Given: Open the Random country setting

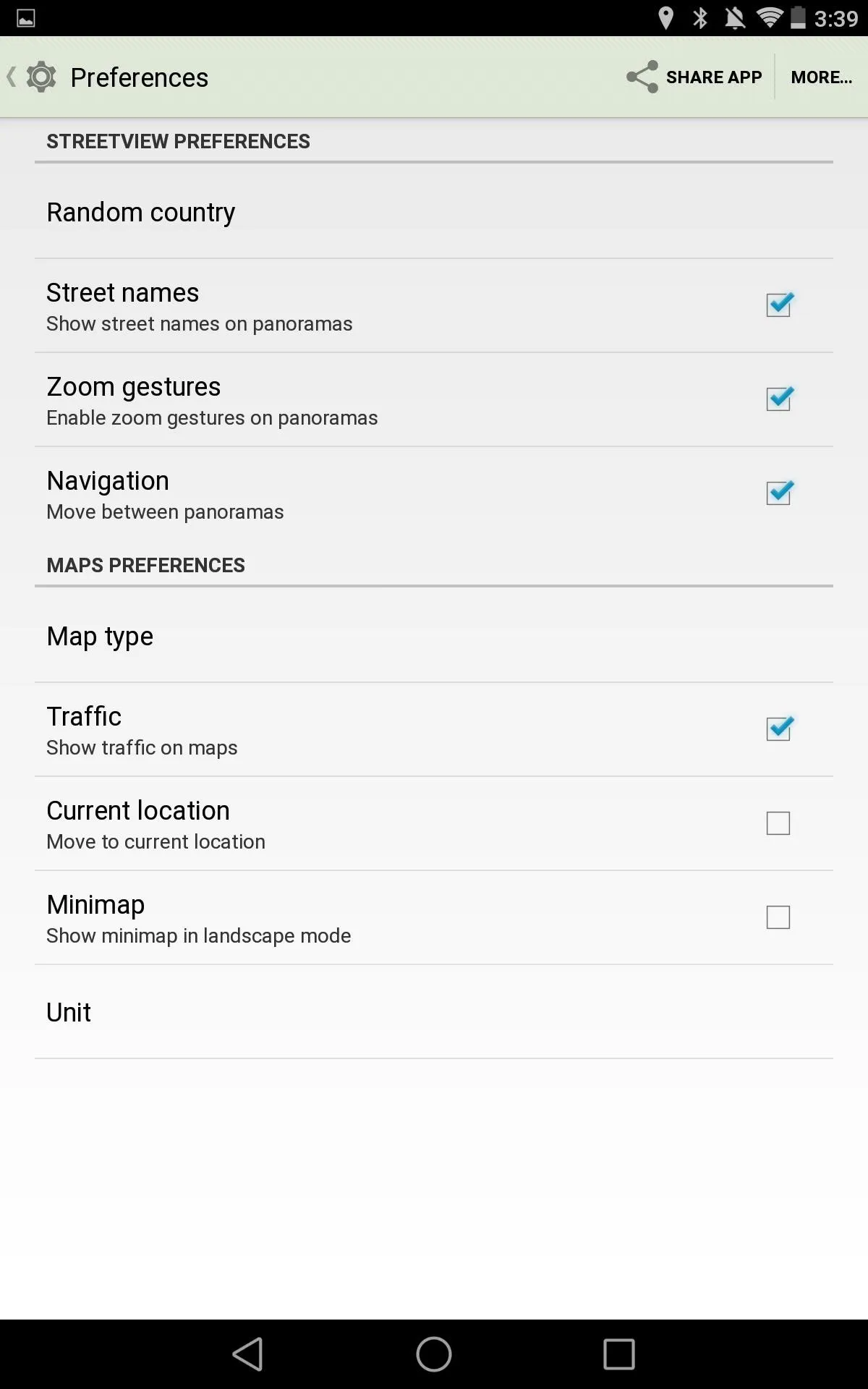Looking at the screenshot, I should coord(434,212).
